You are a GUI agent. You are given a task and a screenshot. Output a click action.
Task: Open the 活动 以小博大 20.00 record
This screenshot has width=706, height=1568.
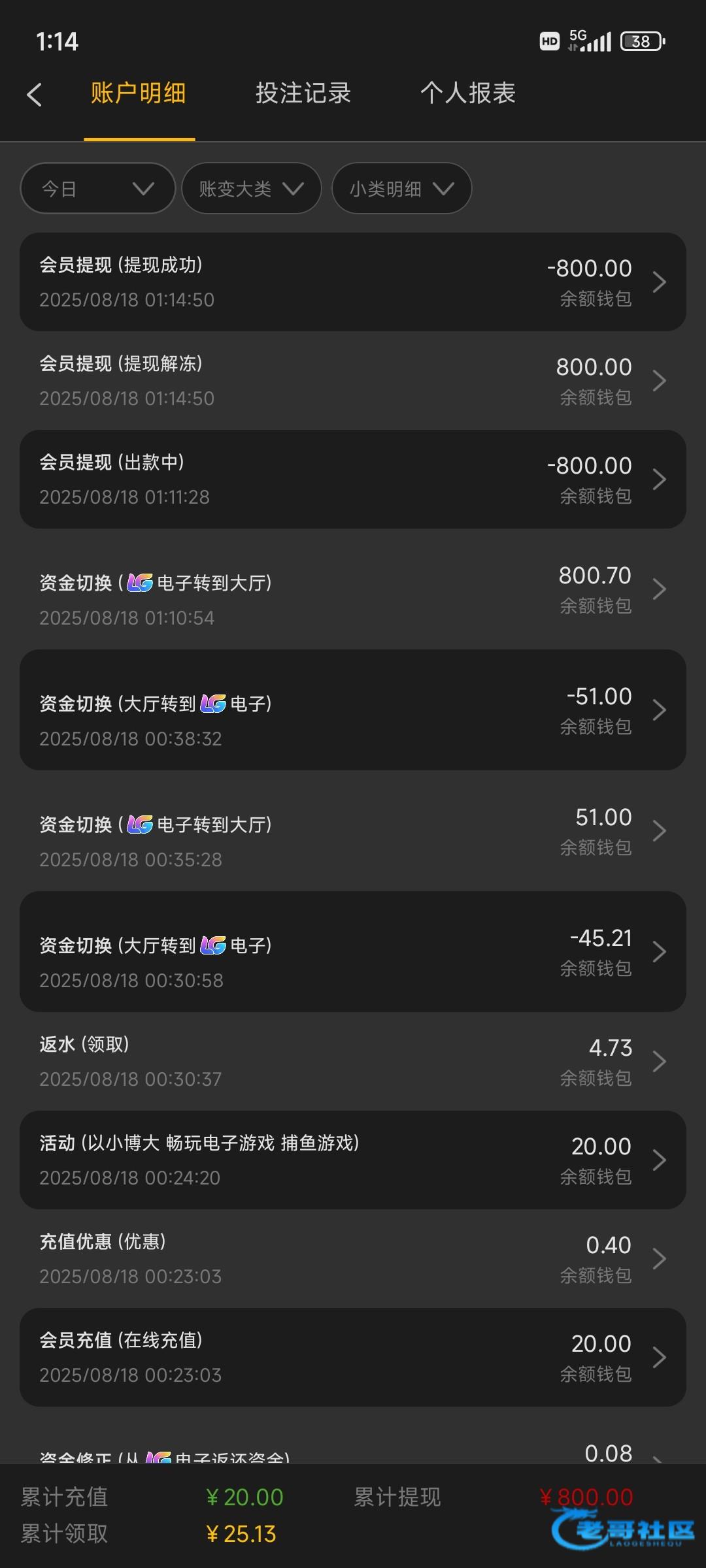(x=353, y=1160)
